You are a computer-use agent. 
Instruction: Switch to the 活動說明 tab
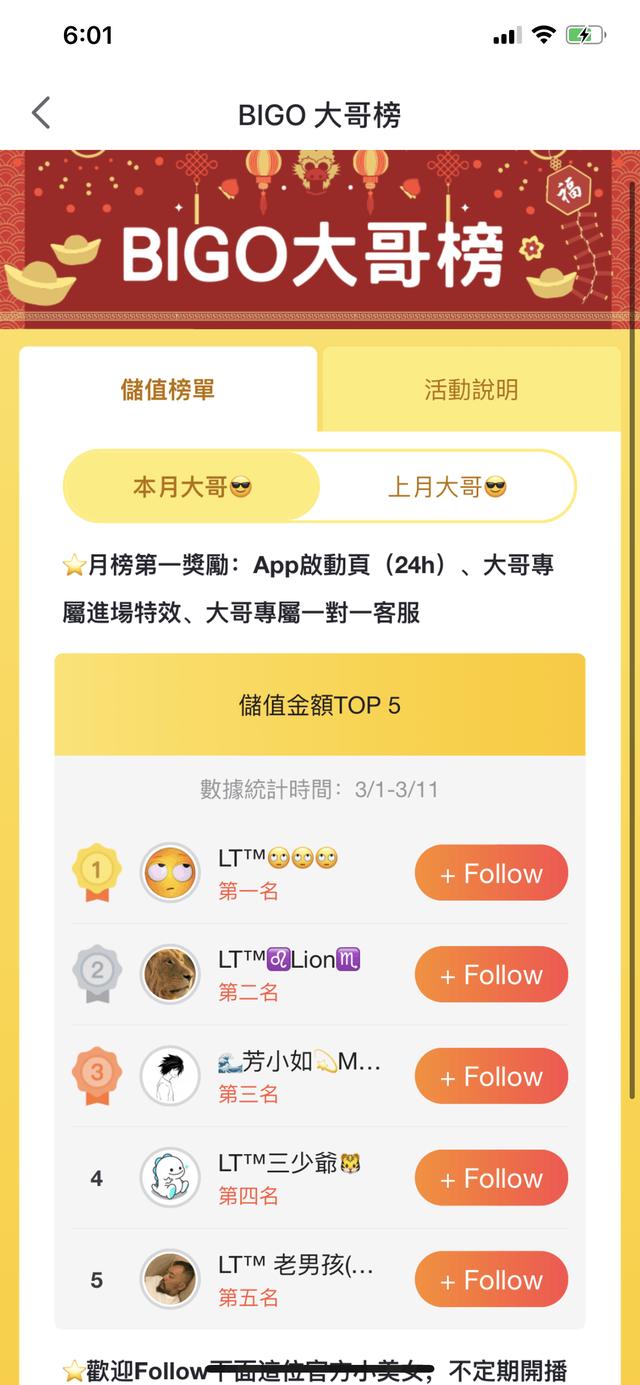point(471,389)
